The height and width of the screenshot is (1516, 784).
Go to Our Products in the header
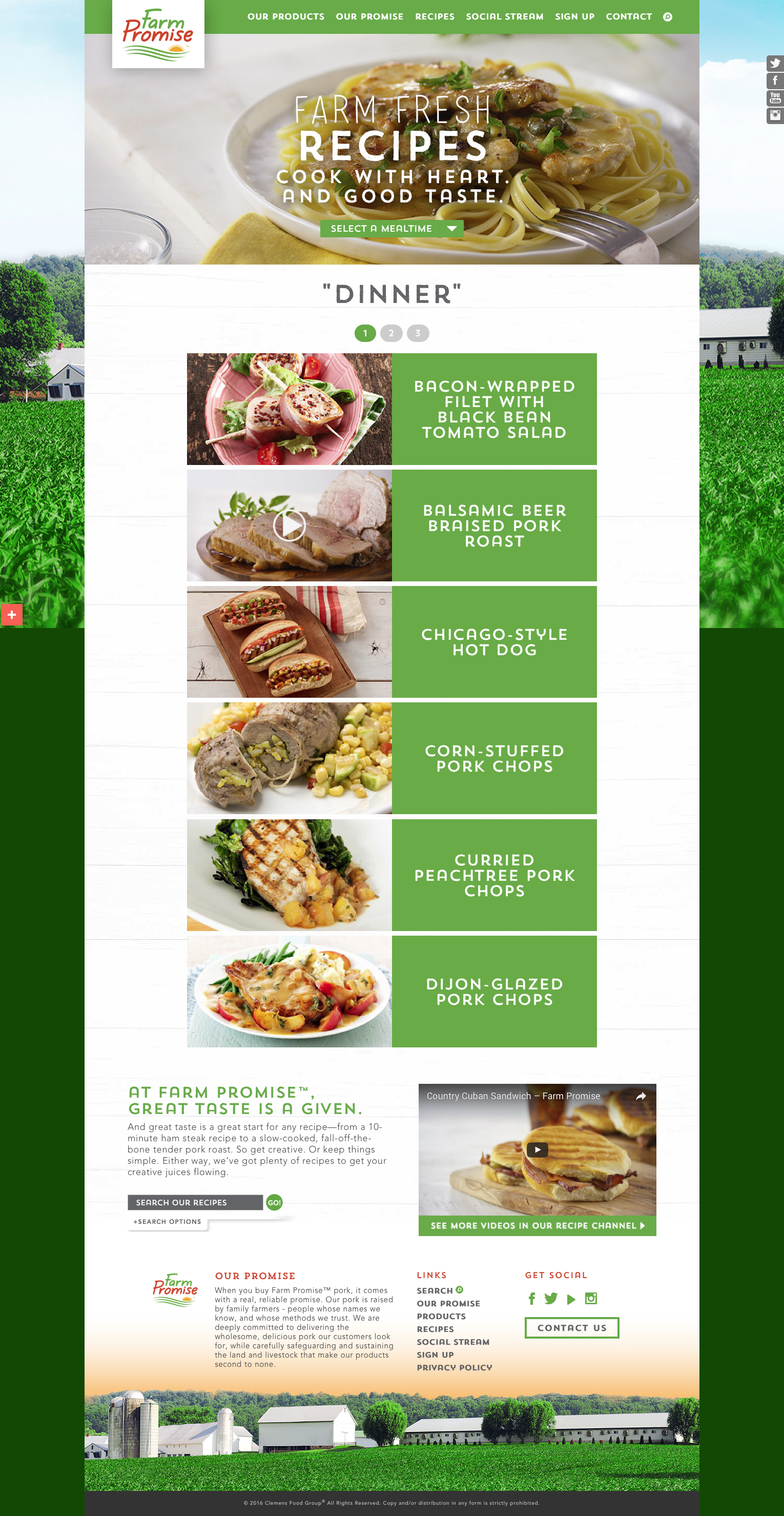click(286, 16)
